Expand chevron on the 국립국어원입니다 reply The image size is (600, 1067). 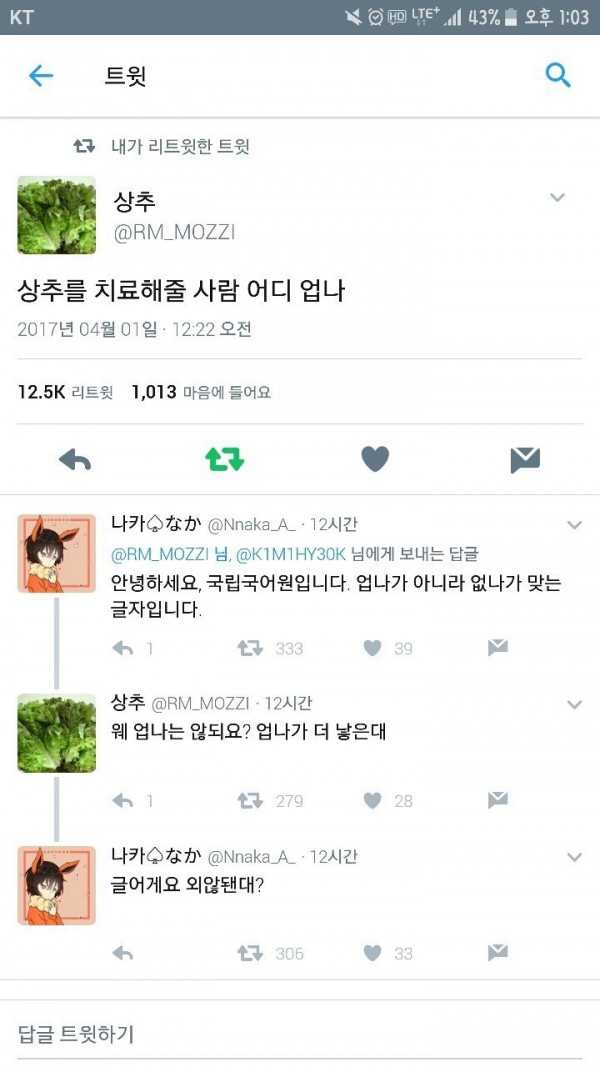574,525
